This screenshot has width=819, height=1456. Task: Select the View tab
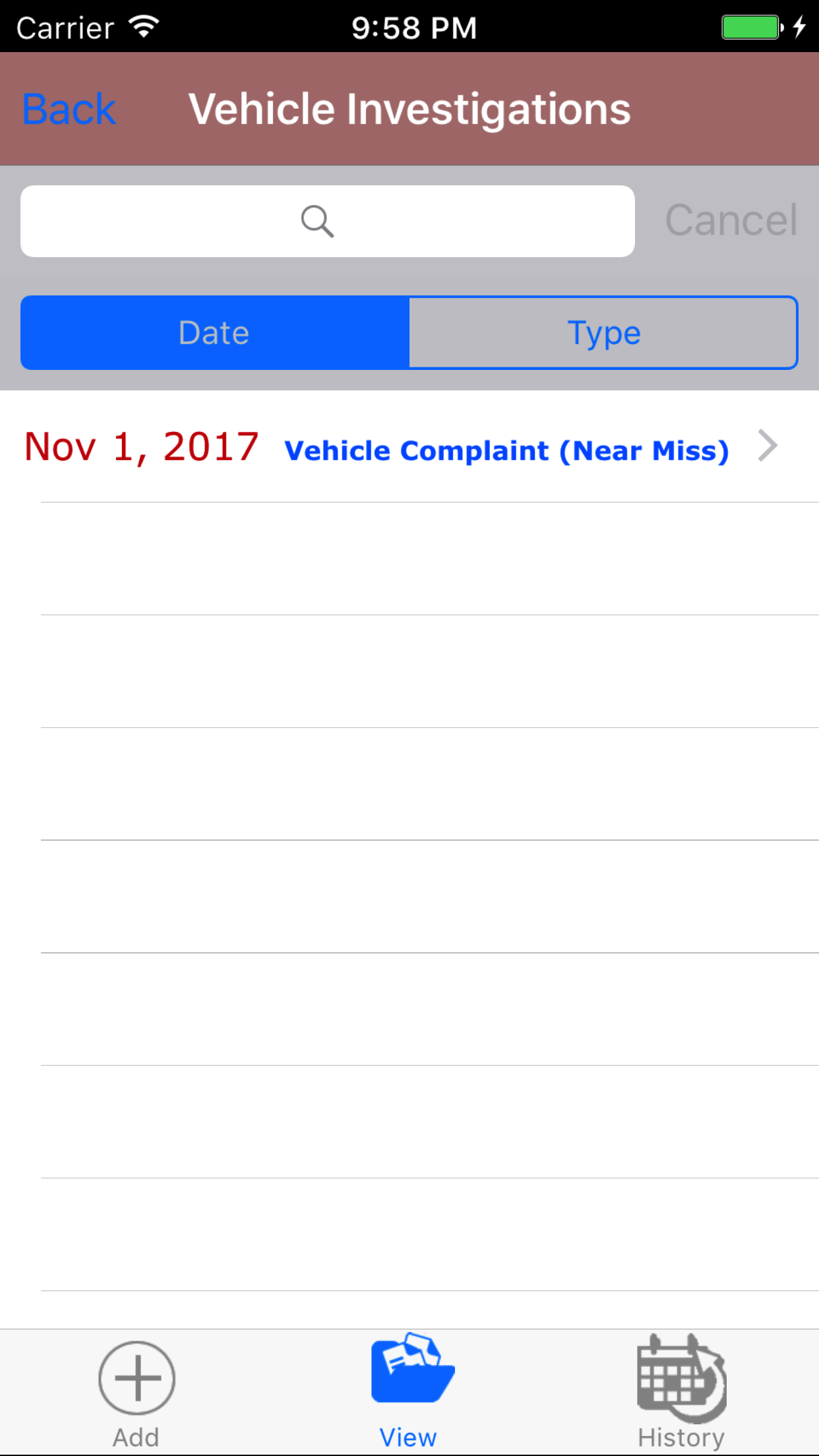[409, 1393]
